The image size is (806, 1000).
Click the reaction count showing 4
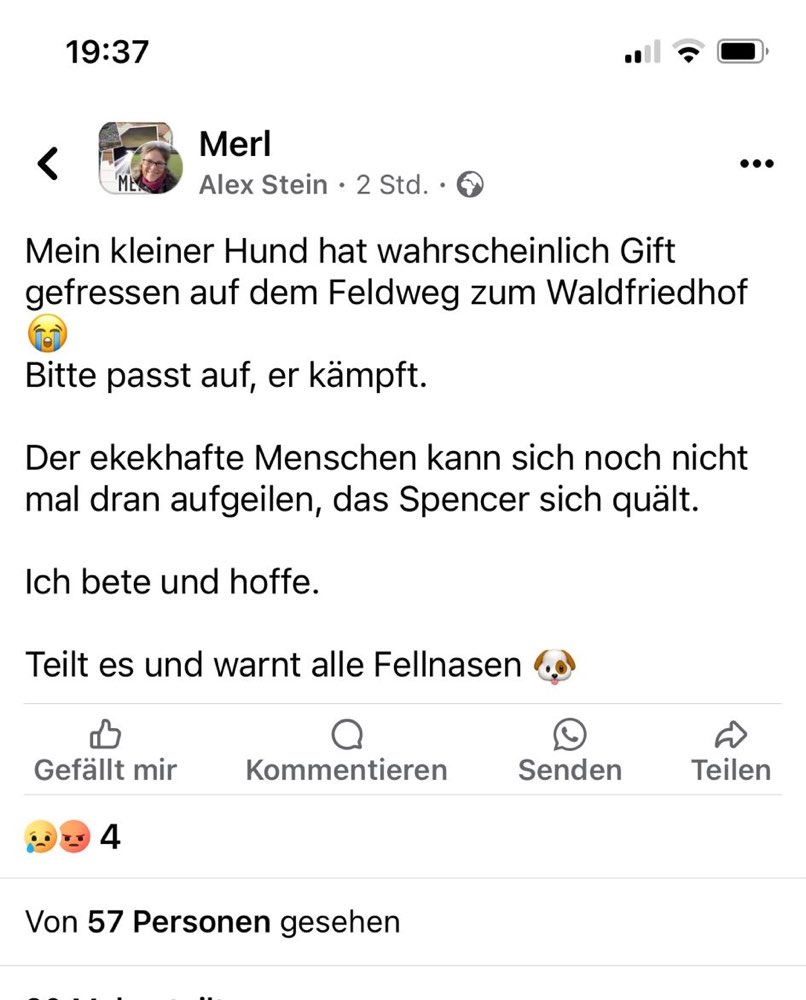[x=109, y=837]
